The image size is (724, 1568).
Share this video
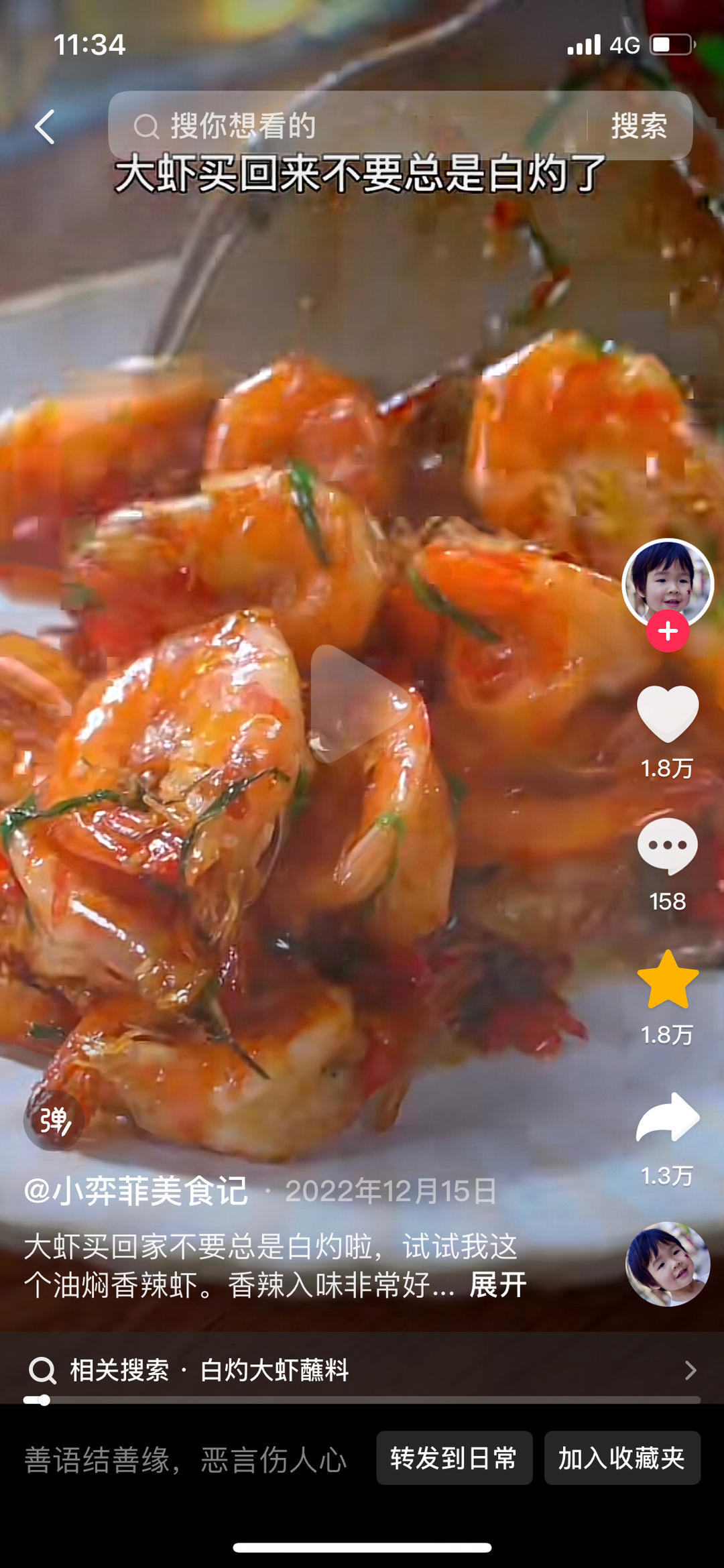668,1118
